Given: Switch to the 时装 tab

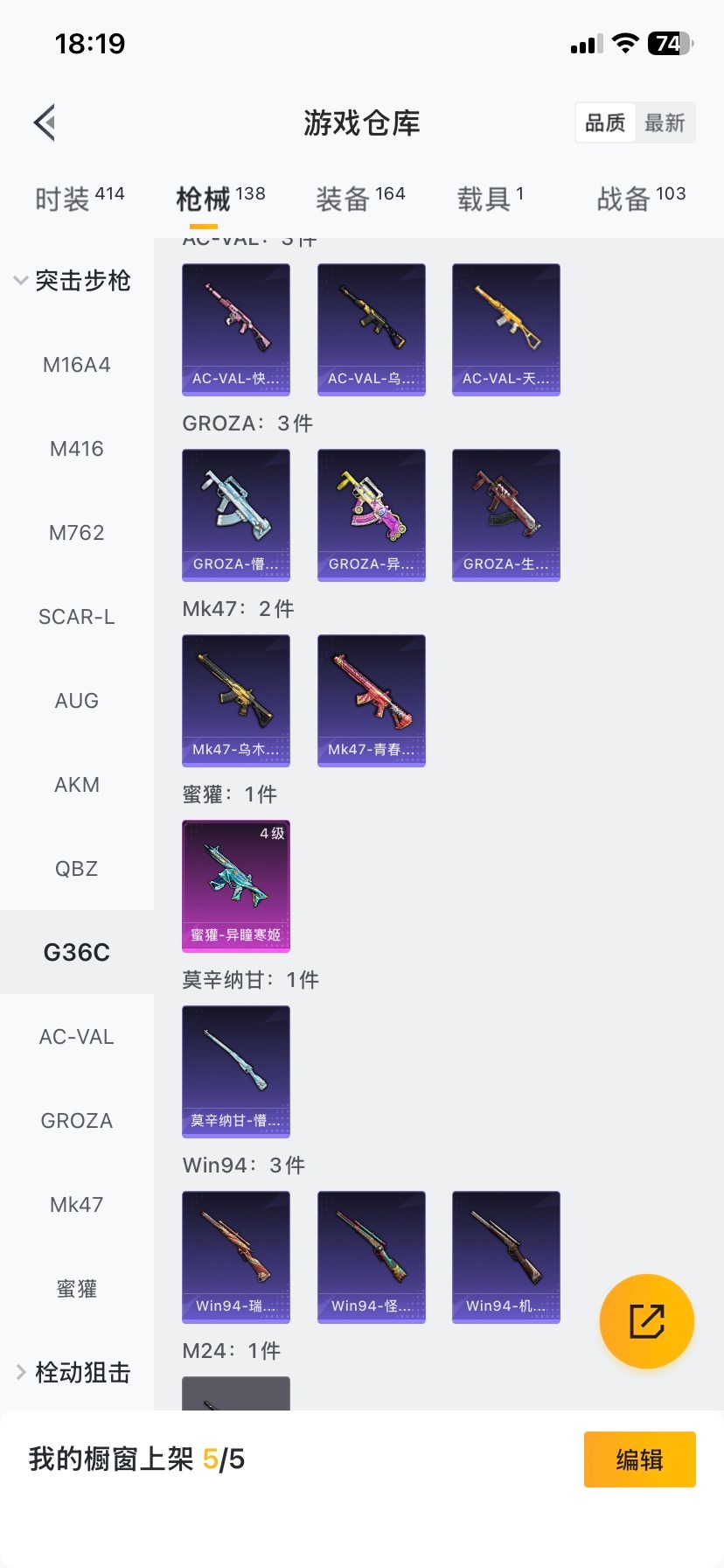Looking at the screenshot, I should [x=79, y=199].
